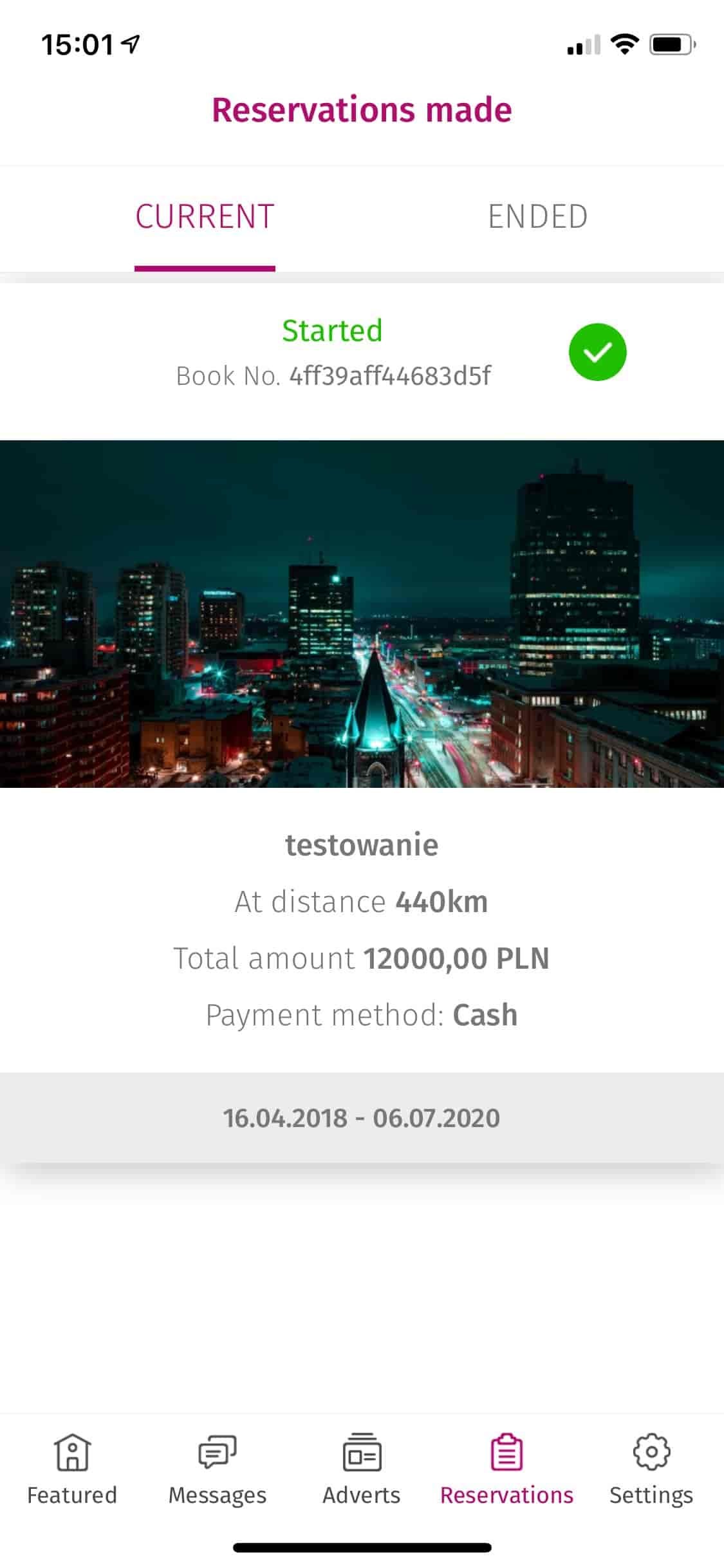Open Settings from bottom navigation

651,1470
